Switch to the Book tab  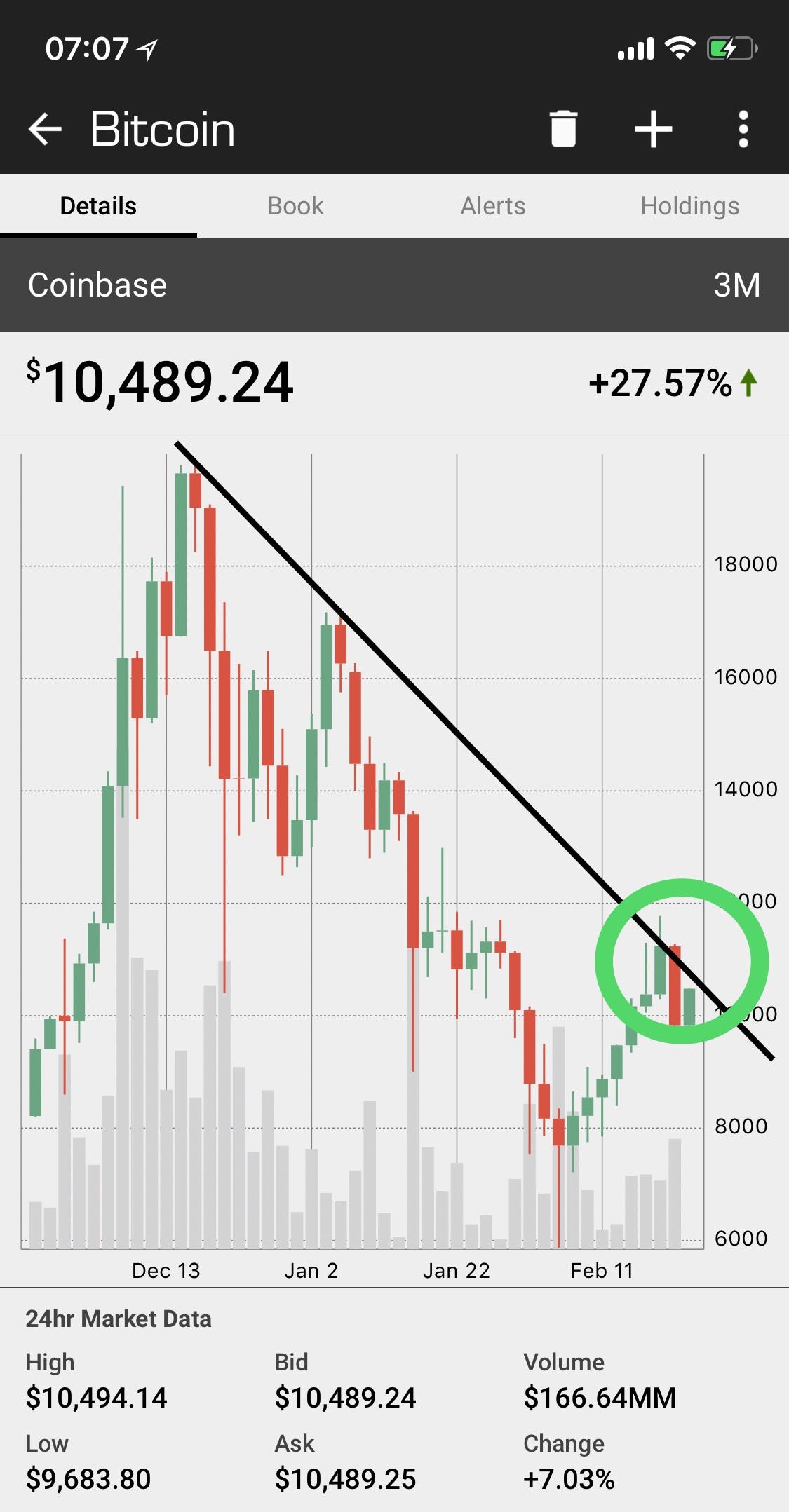pyautogui.click(x=295, y=206)
